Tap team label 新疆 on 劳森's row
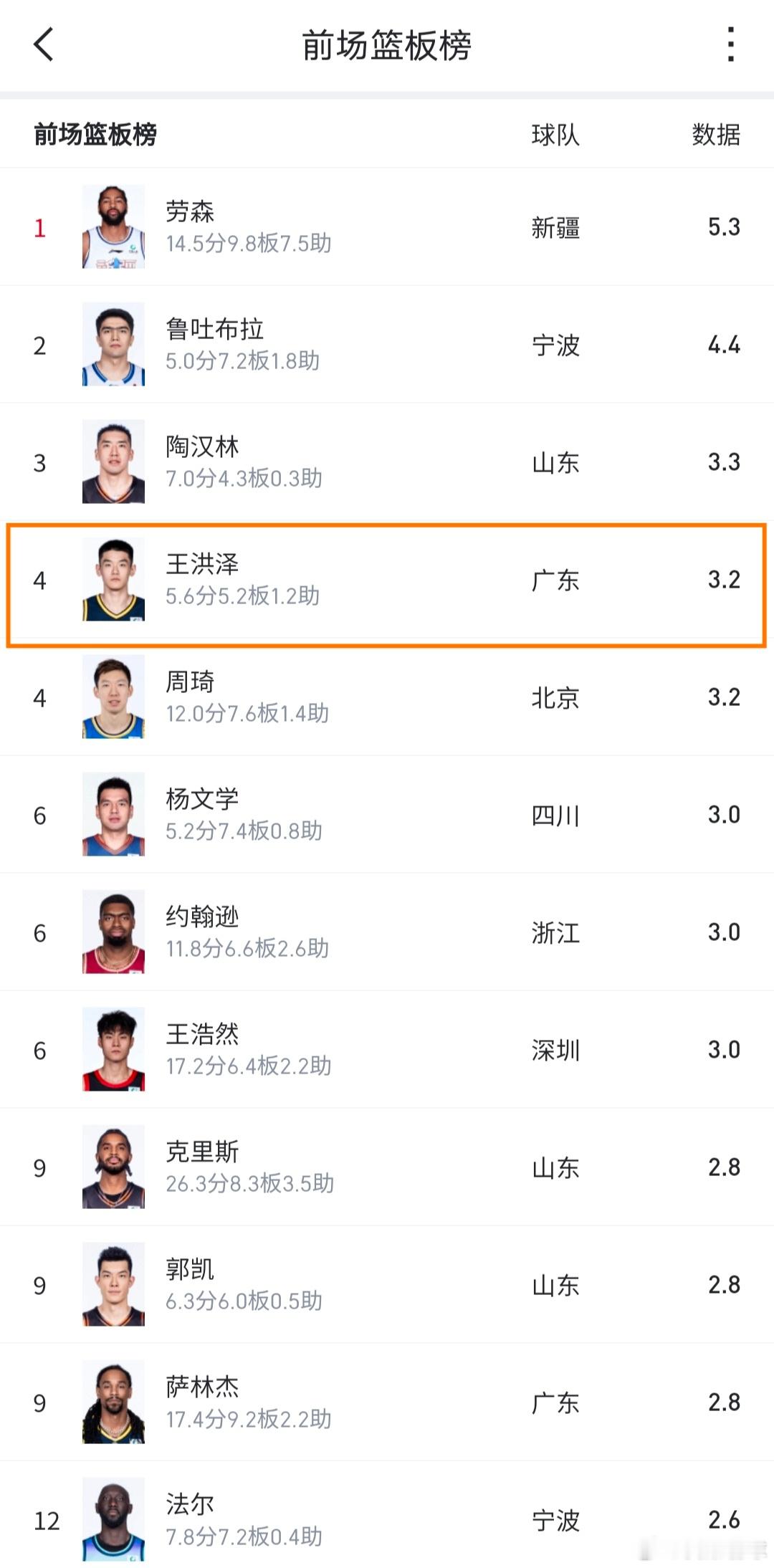The image size is (774, 1568). (x=554, y=228)
